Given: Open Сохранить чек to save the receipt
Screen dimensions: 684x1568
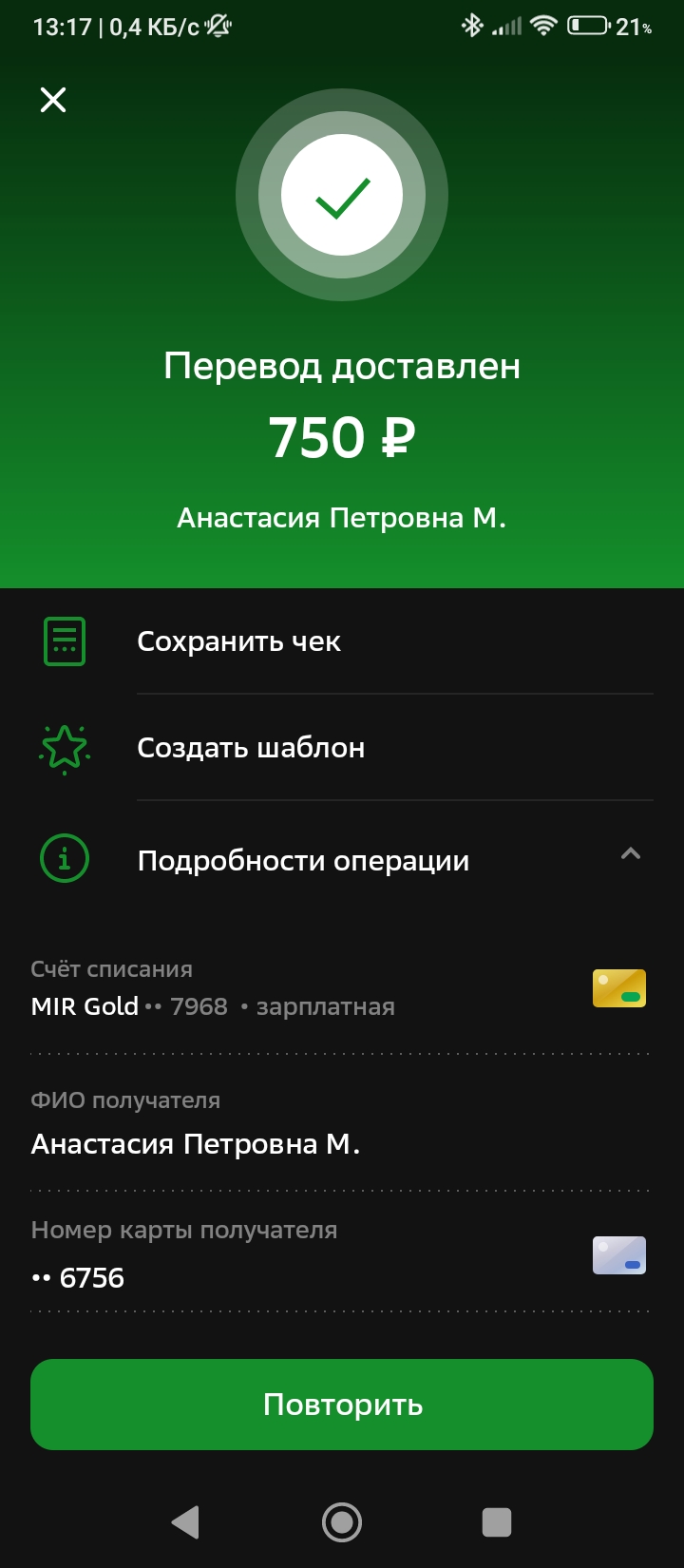Looking at the screenshot, I should 342,641.
